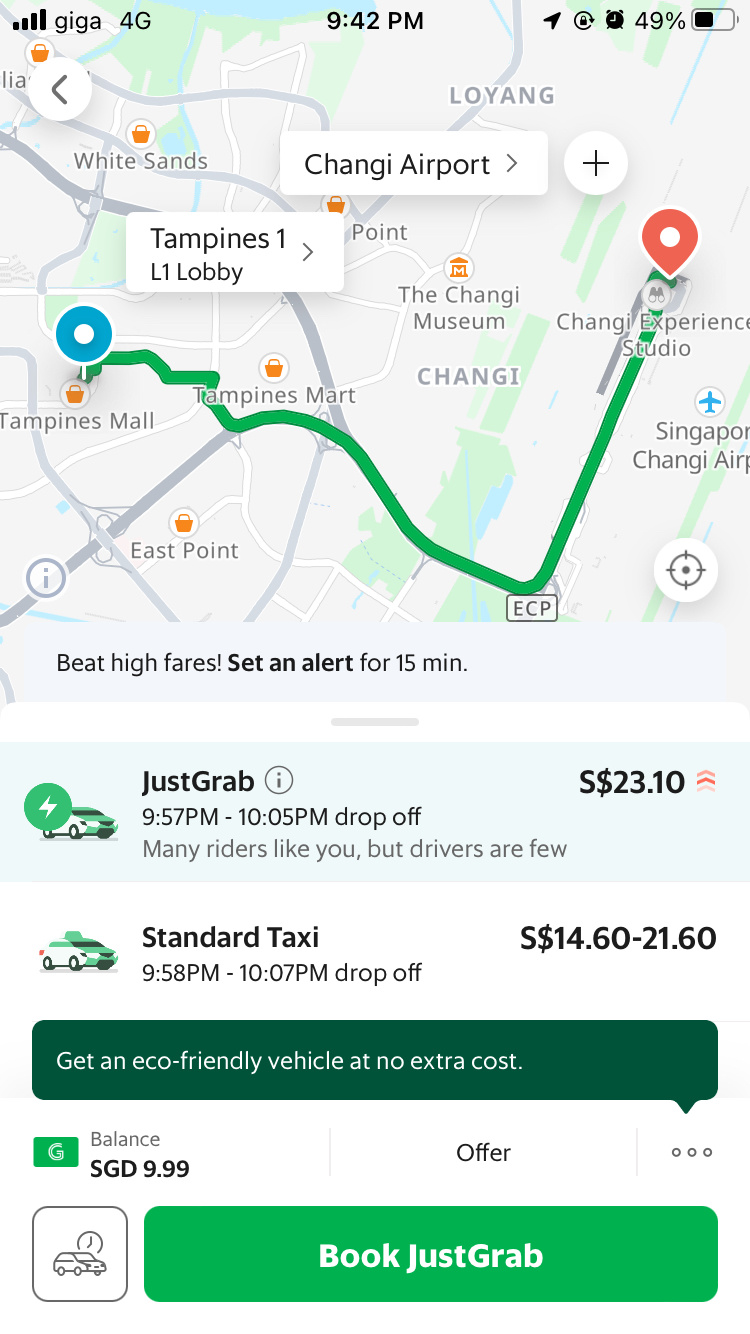Edit the Changi Airport destination

(413, 164)
